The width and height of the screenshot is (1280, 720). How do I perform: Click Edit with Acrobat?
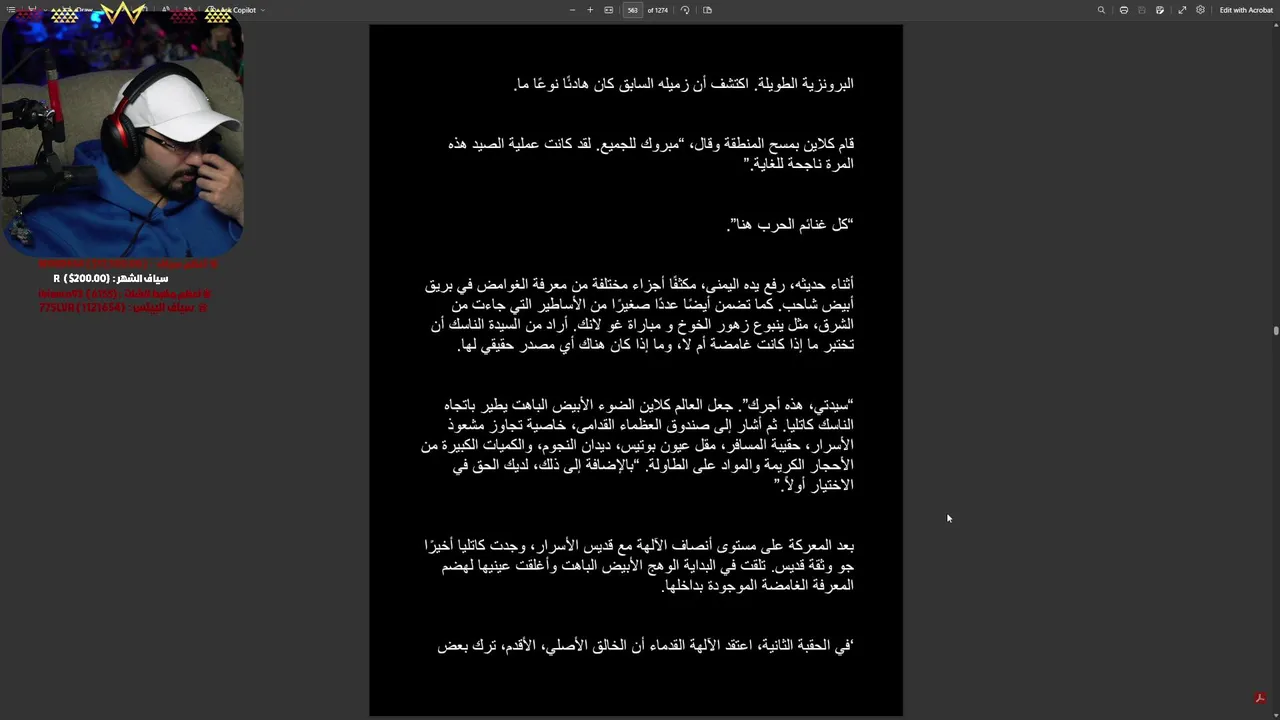point(1246,10)
